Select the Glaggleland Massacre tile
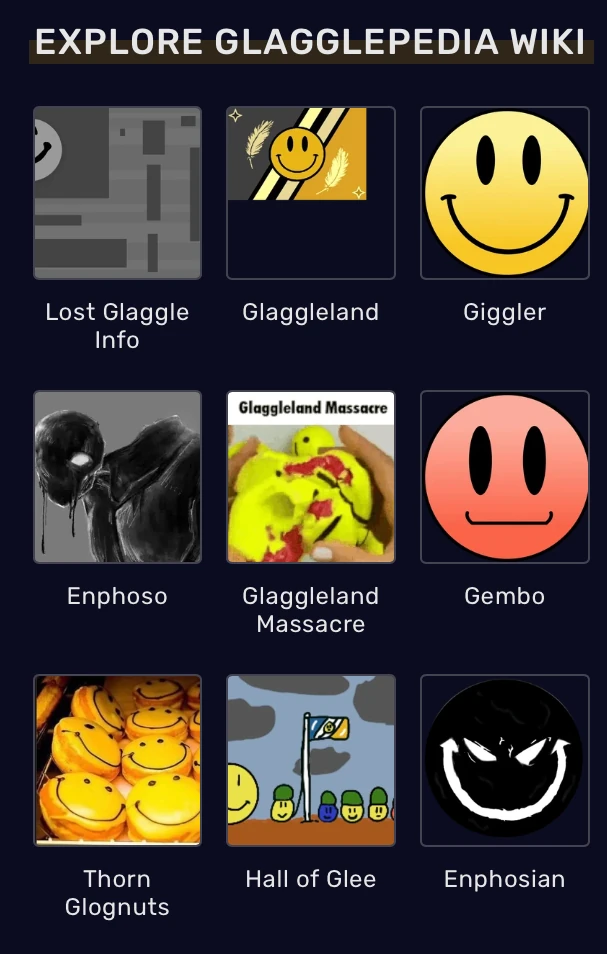The height and width of the screenshot is (954, 607). tap(310, 477)
